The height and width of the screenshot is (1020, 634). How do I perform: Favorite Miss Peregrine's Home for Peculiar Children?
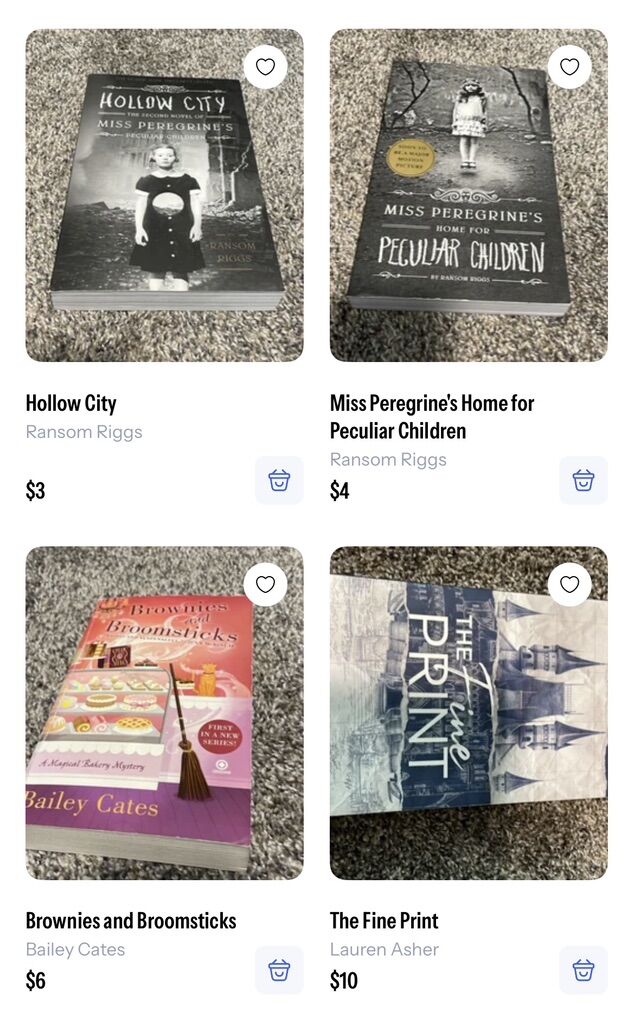click(569, 67)
